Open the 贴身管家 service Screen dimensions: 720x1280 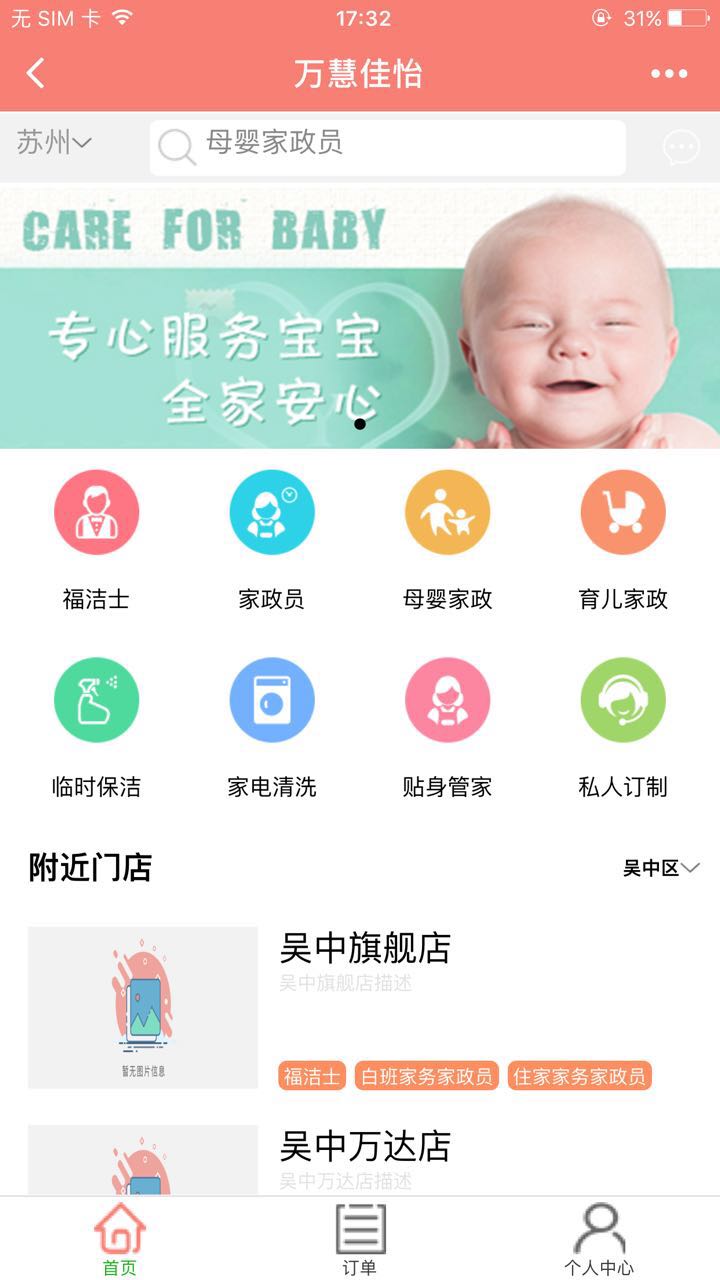click(x=447, y=727)
